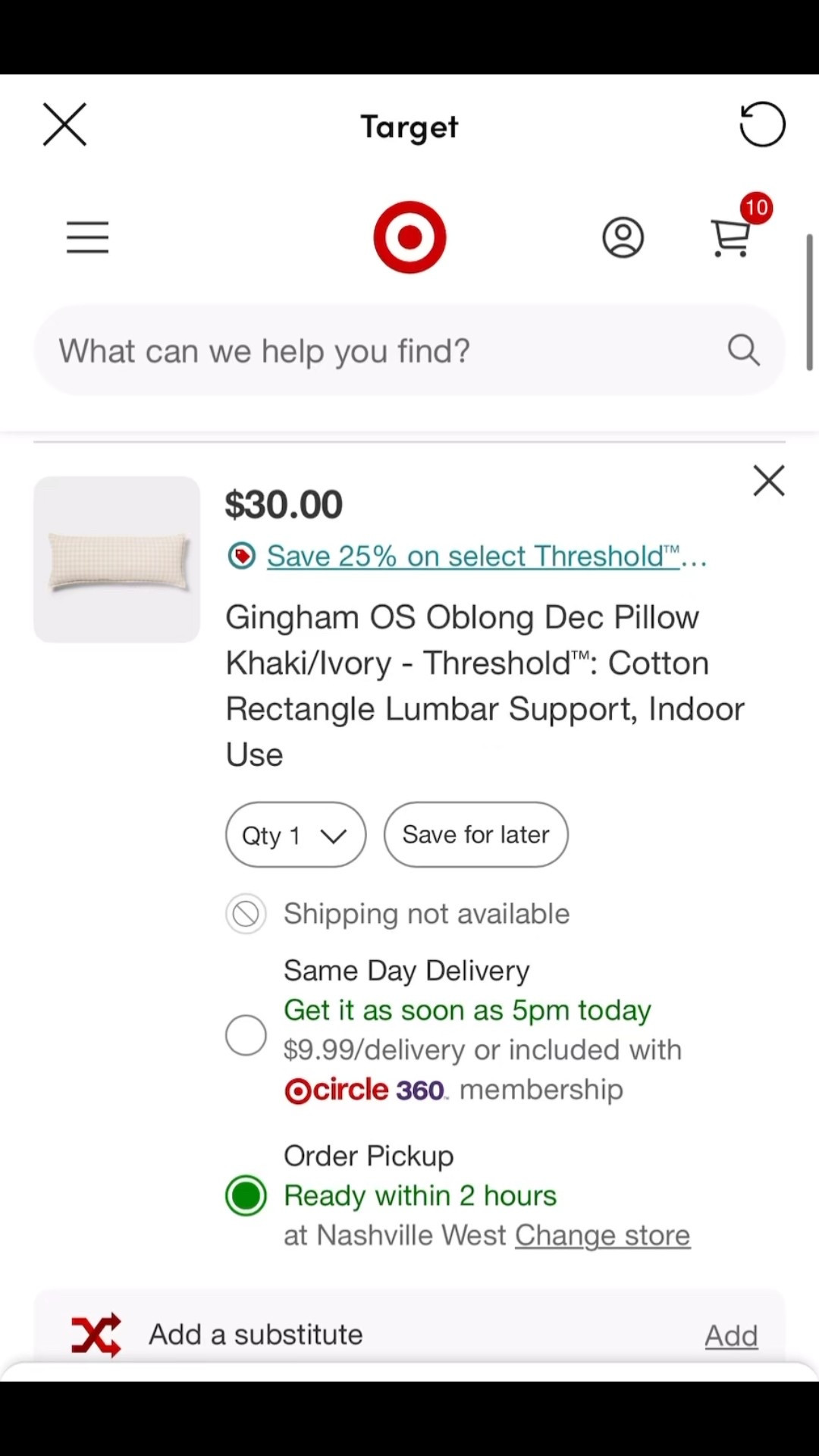Open the hamburger navigation menu

click(86, 237)
